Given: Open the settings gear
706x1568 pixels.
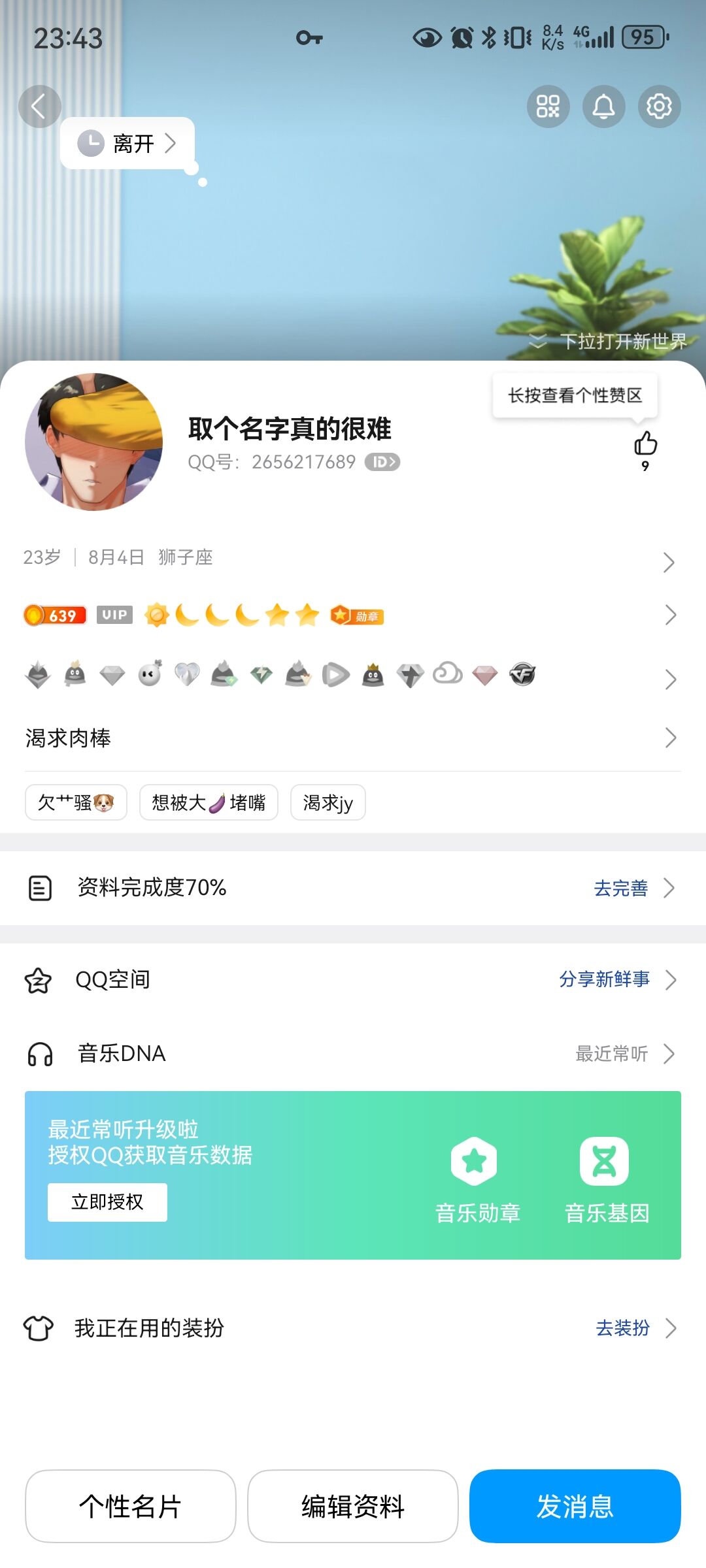Looking at the screenshot, I should click(659, 106).
